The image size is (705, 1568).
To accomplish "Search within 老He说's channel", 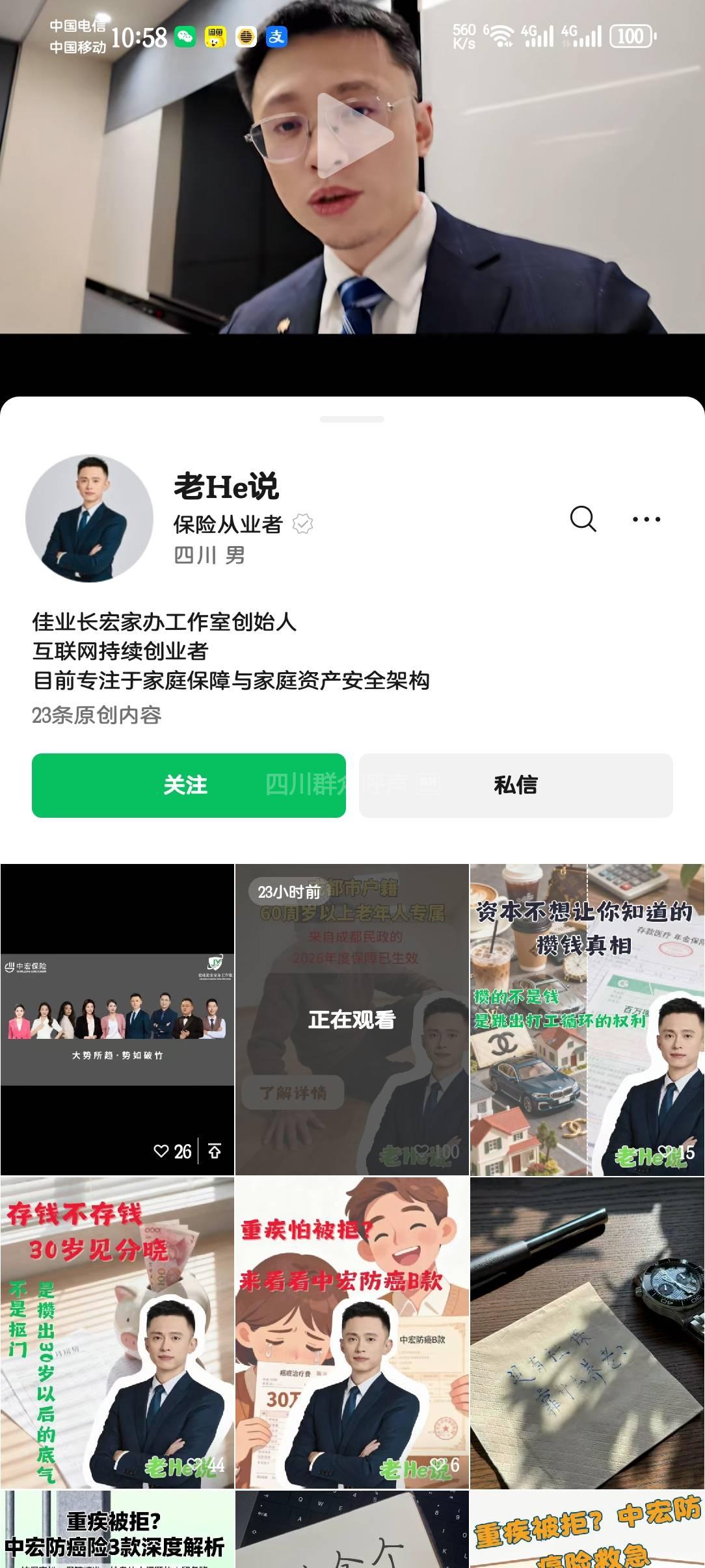I will 583,519.
